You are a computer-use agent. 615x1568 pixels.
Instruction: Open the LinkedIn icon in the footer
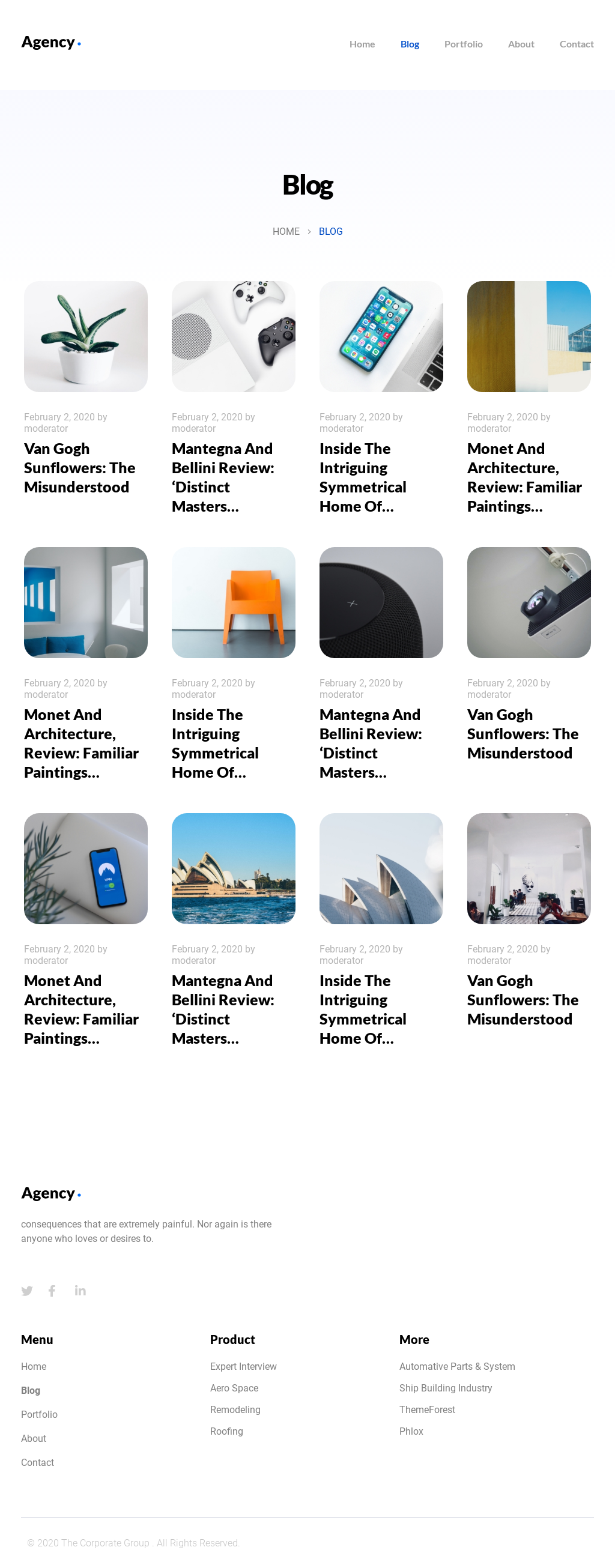click(80, 1291)
